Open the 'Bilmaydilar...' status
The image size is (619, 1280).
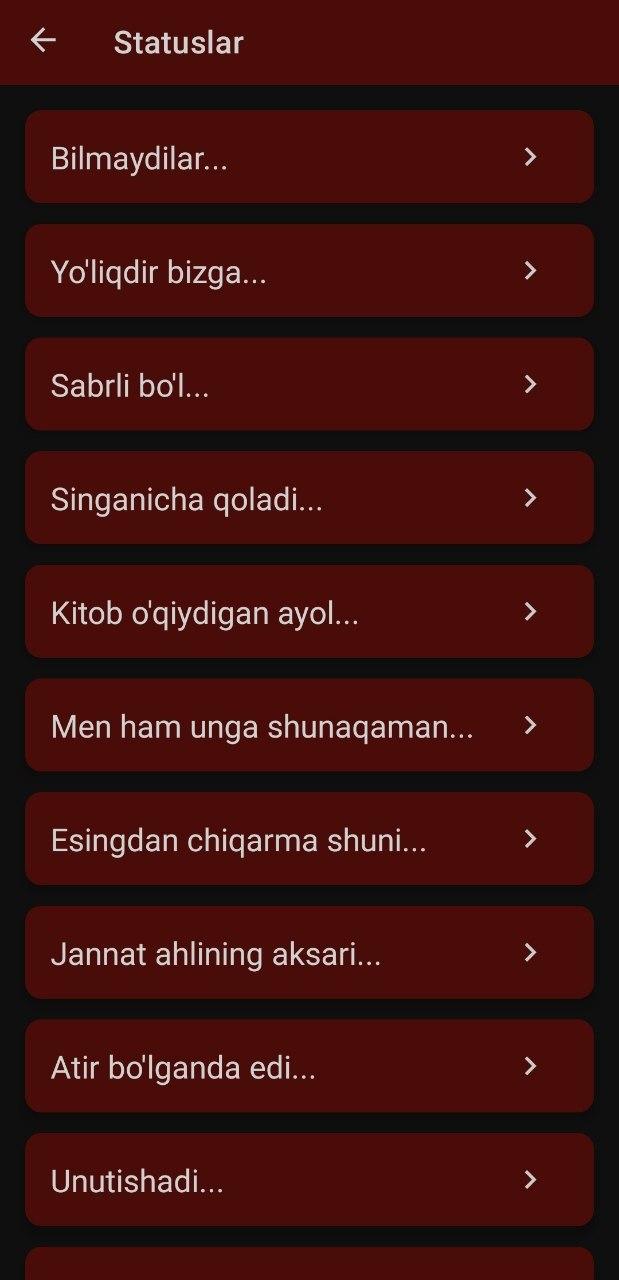coord(309,157)
